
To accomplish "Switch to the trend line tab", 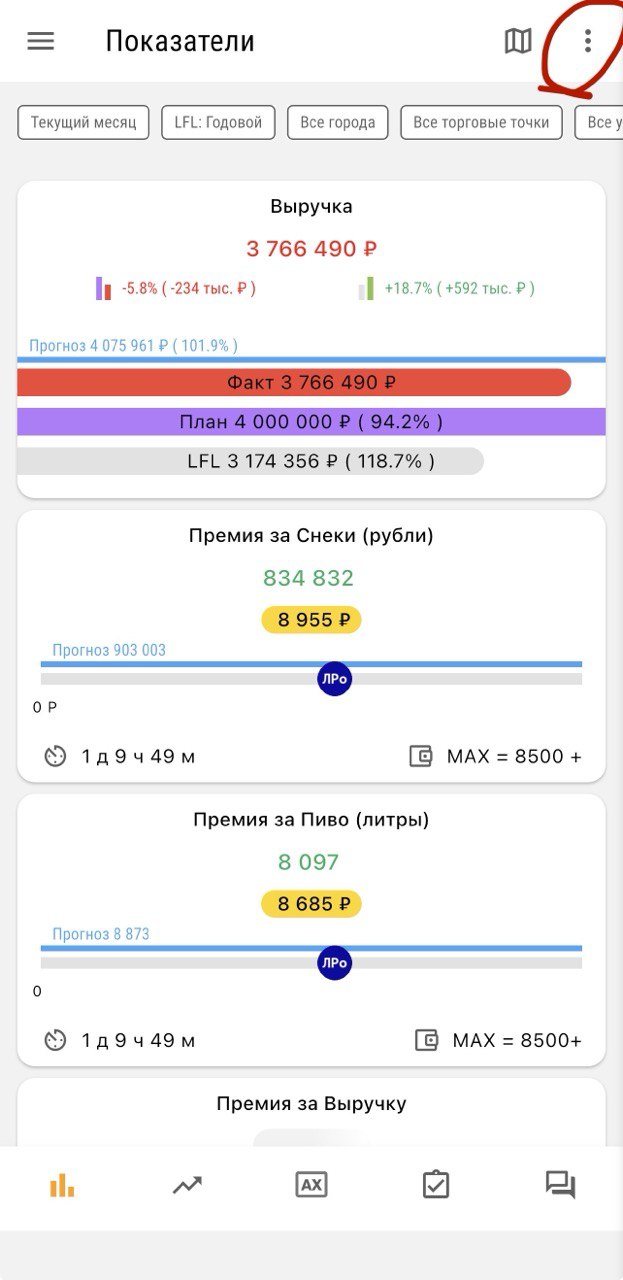I will (x=187, y=1185).
